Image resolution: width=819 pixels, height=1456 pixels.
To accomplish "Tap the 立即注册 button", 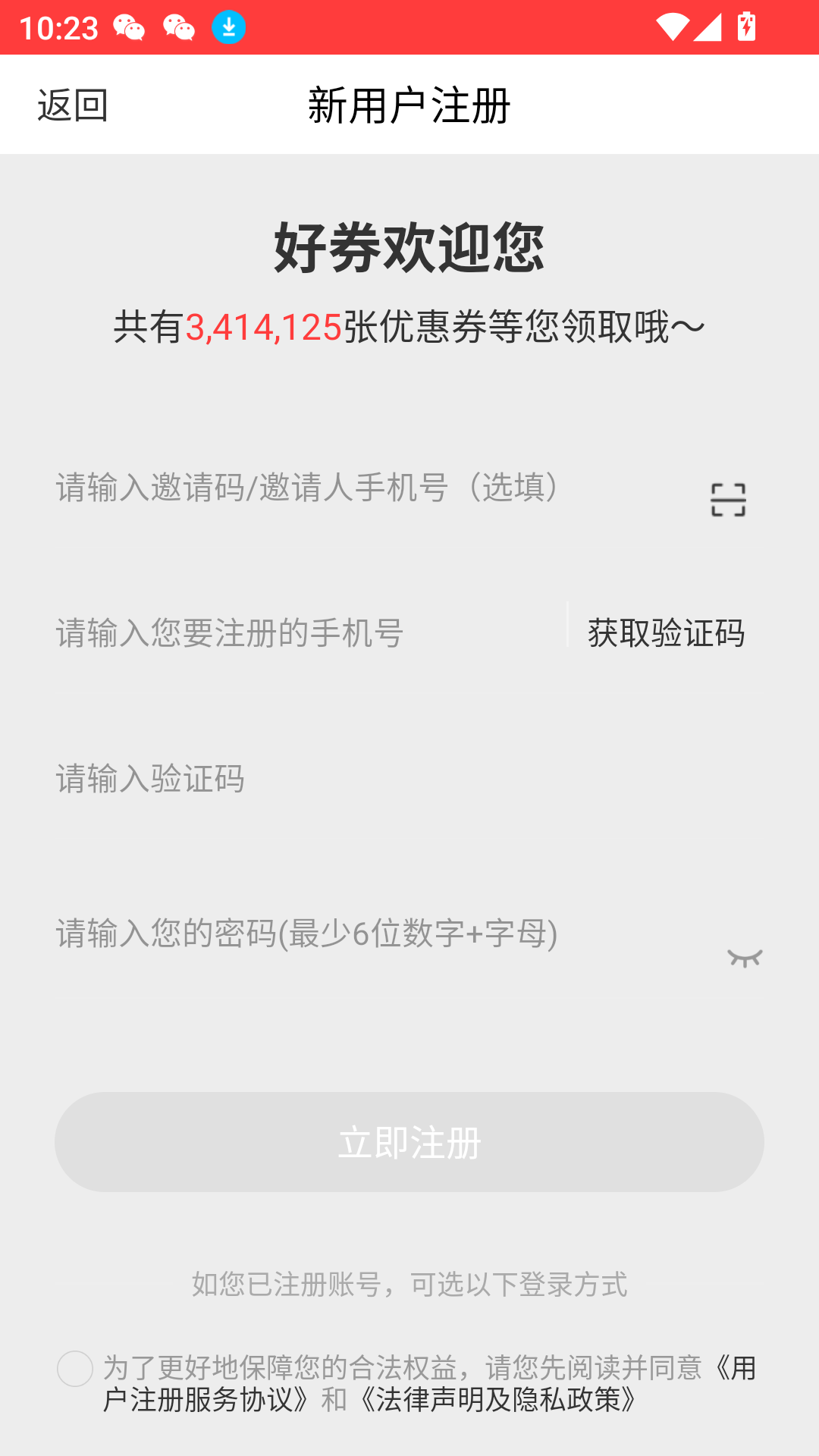I will click(x=409, y=1142).
